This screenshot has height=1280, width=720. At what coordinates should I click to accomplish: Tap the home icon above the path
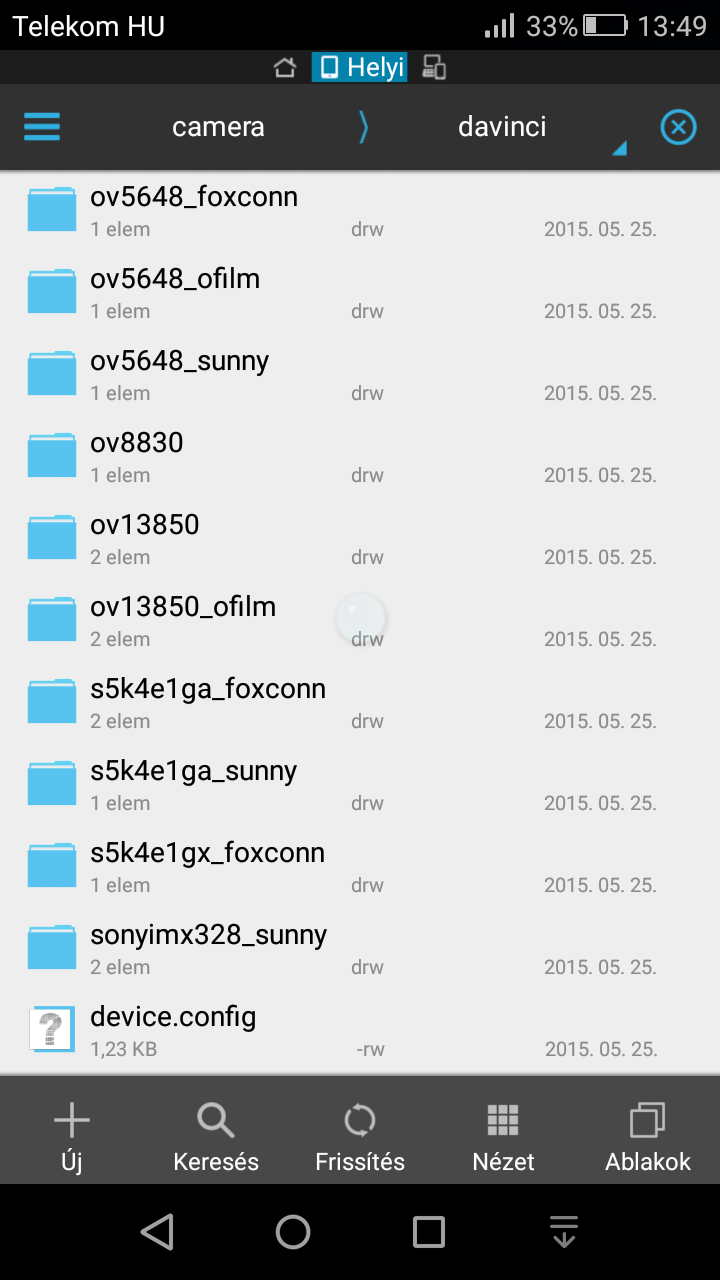click(x=285, y=68)
